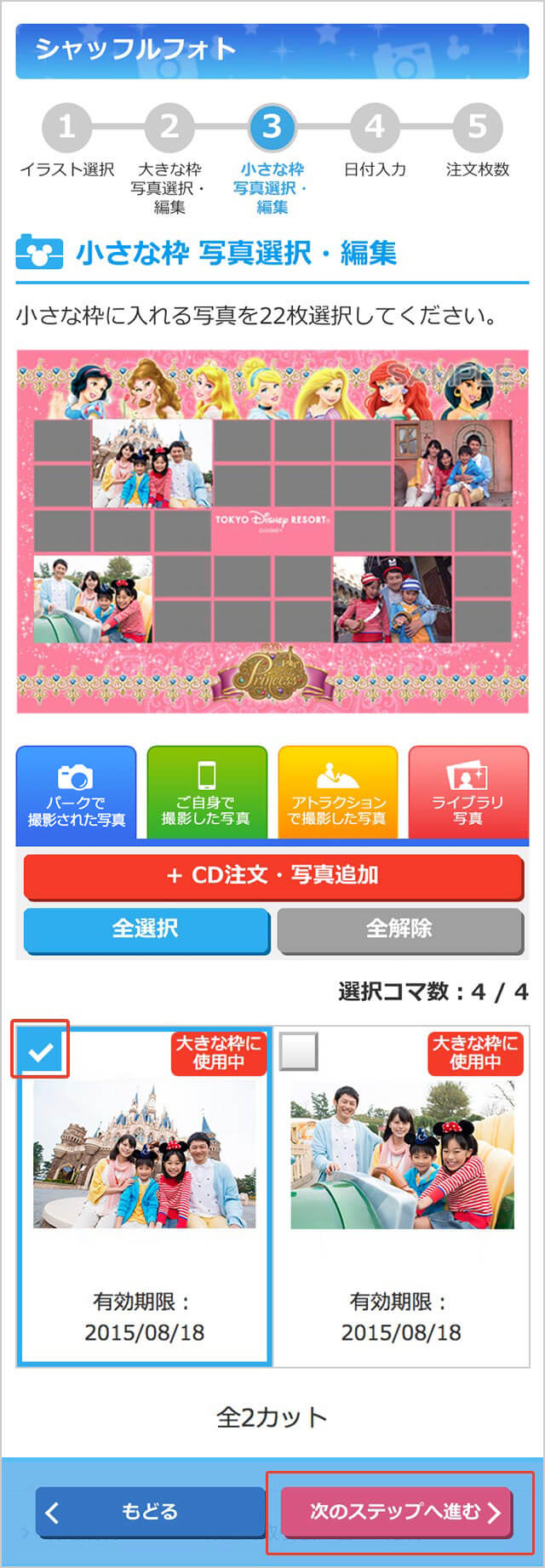545x1568 pixels.
Task: Switch to ご自身で撮影した写真 tab
Action: [207, 793]
